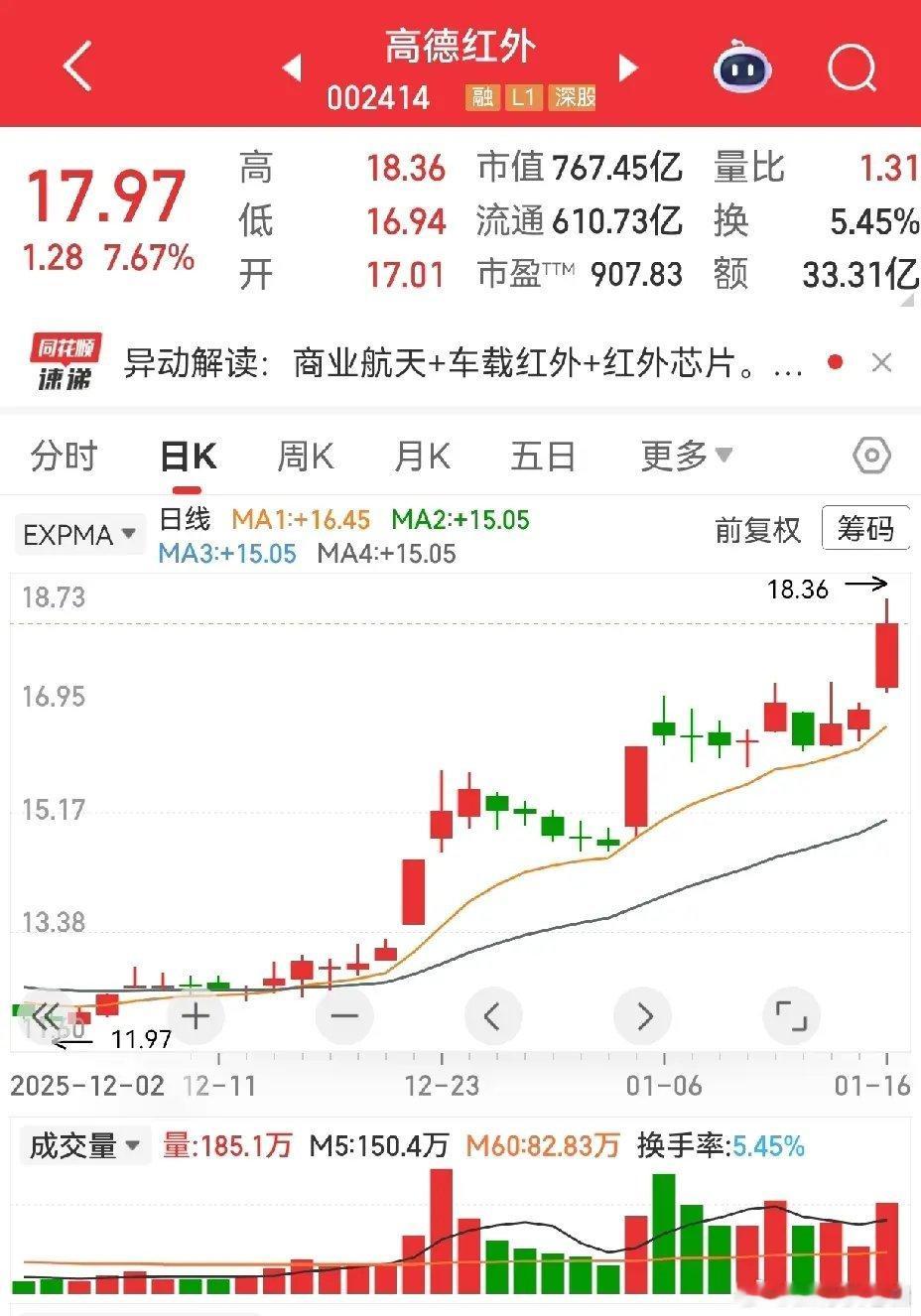This screenshot has height=1316, width=921.
Task: Tap the zoom-out minus icon on chart
Action: (343, 1015)
